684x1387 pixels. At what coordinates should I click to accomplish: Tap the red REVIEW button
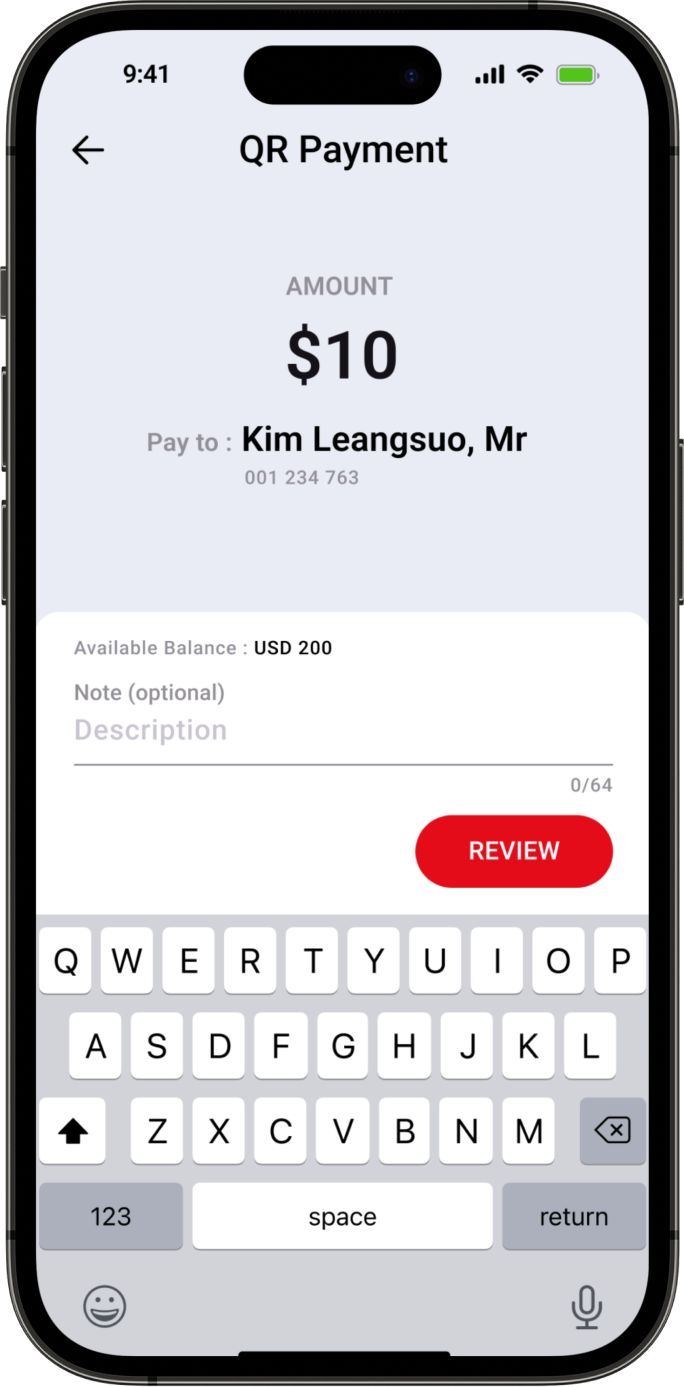[513, 851]
